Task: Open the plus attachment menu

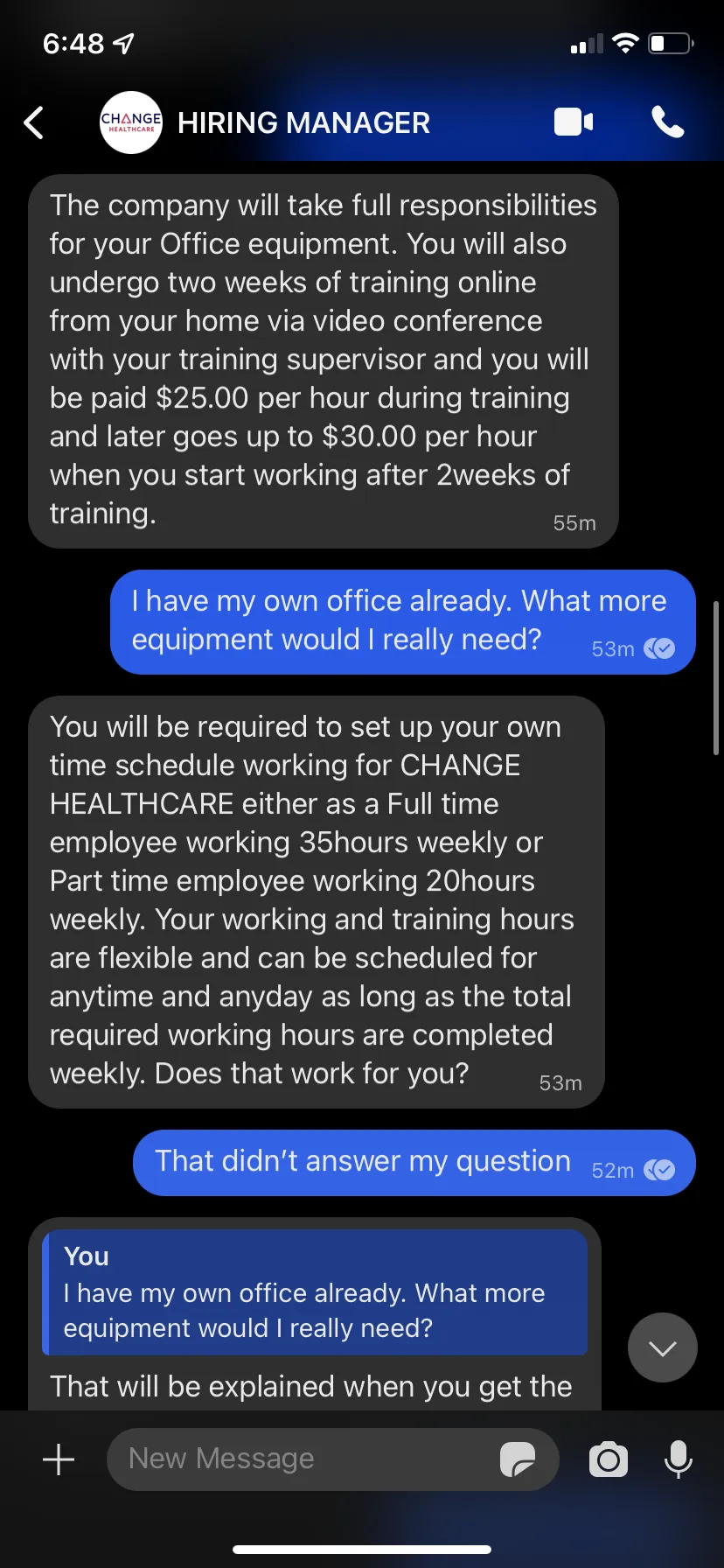Action: (59, 1459)
